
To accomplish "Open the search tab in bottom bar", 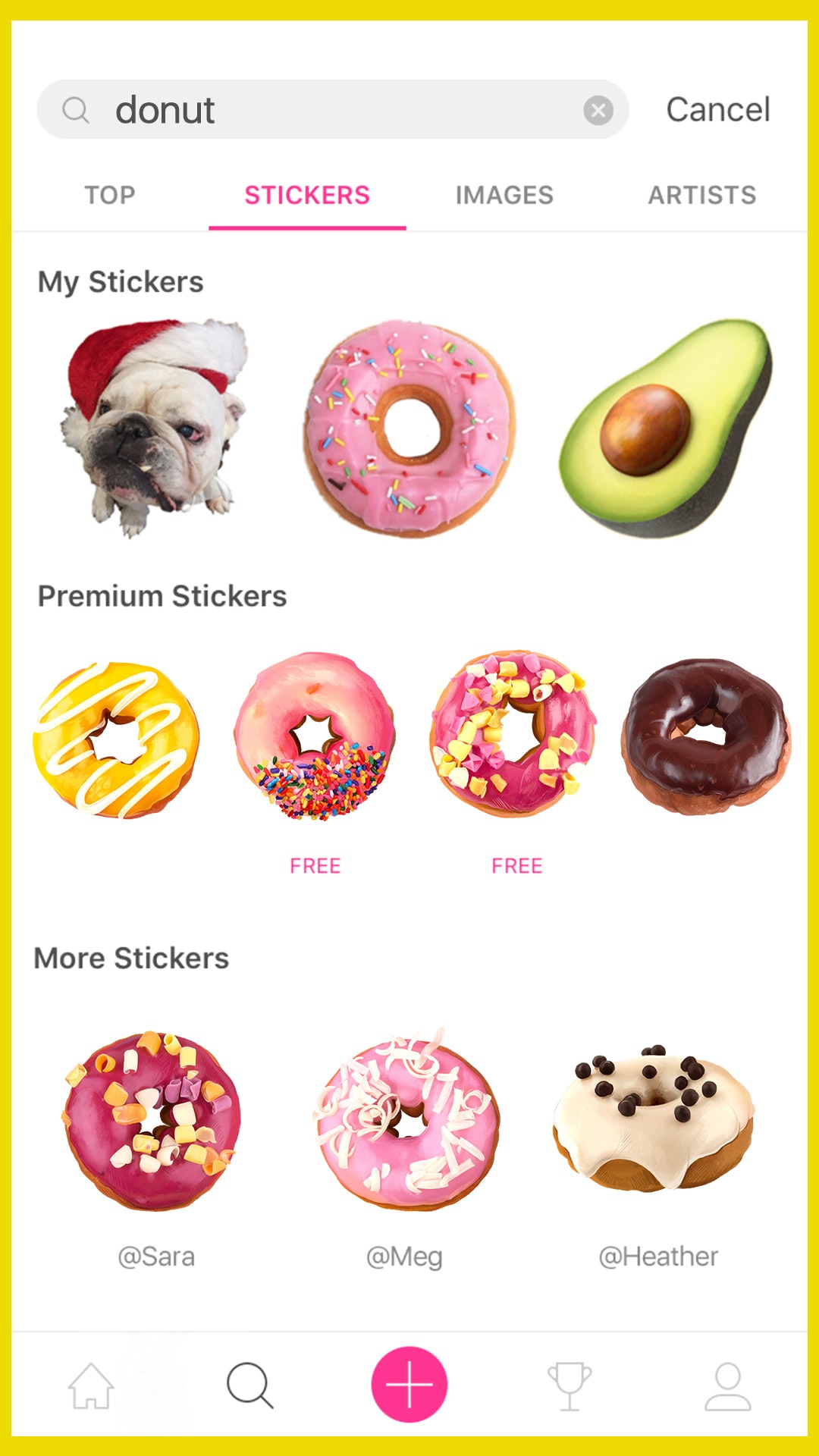I will click(x=249, y=1385).
